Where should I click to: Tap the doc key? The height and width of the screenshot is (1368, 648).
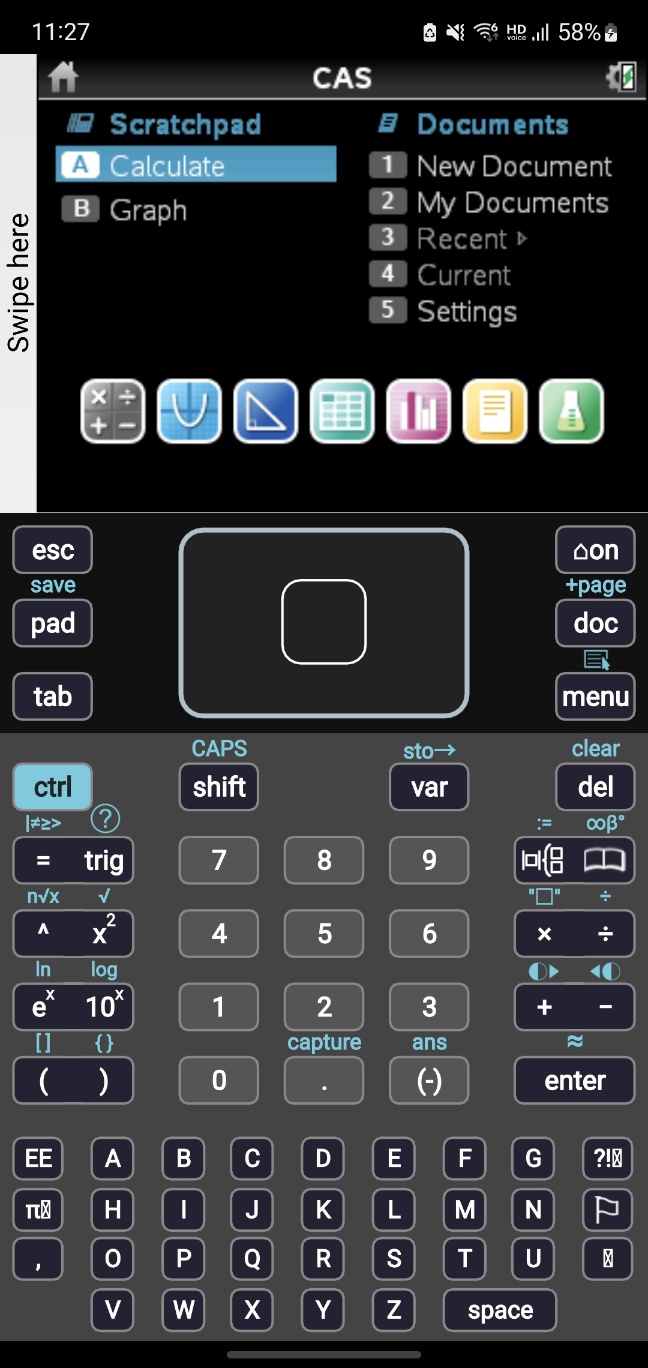coord(595,624)
